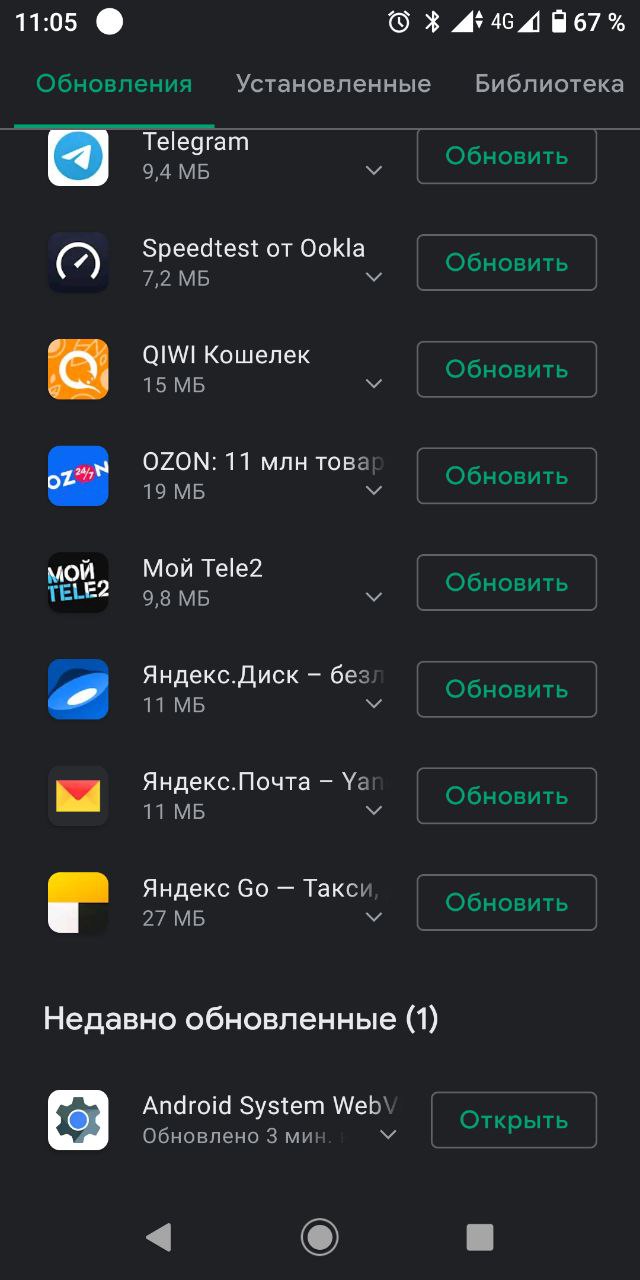Expand details for Мой Tele2

click(374, 598)
